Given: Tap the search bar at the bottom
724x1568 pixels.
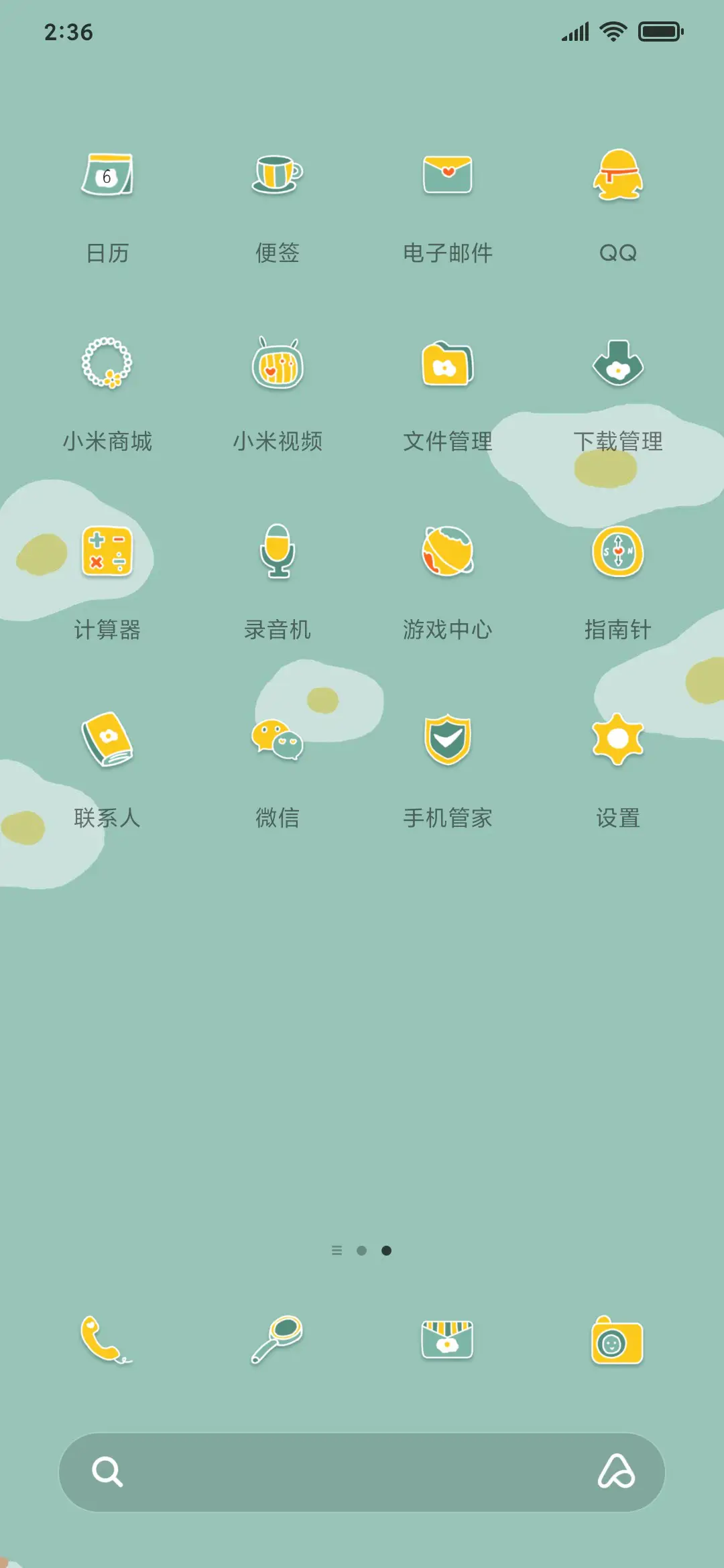Looking at the screenshot, I should click(x=362, y=1472).
